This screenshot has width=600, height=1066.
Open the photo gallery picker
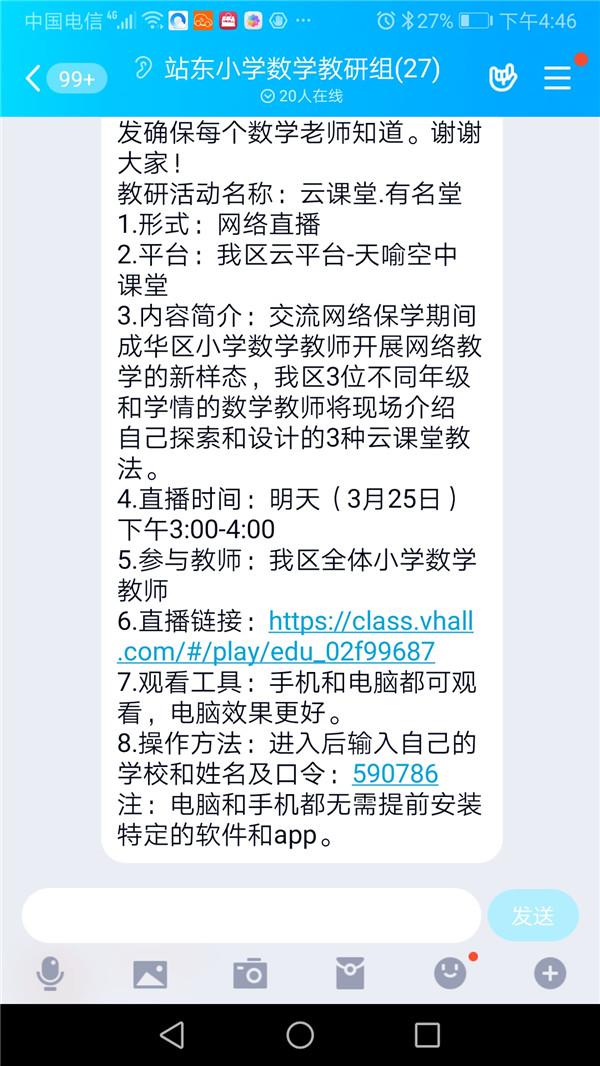coord(150,974)
